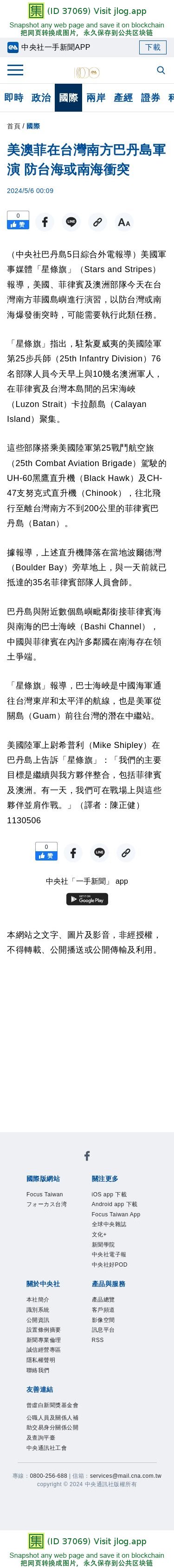The image size is (174, 1568).
Task: Open the Focus Taiwan link
Action: [44, 1194]
